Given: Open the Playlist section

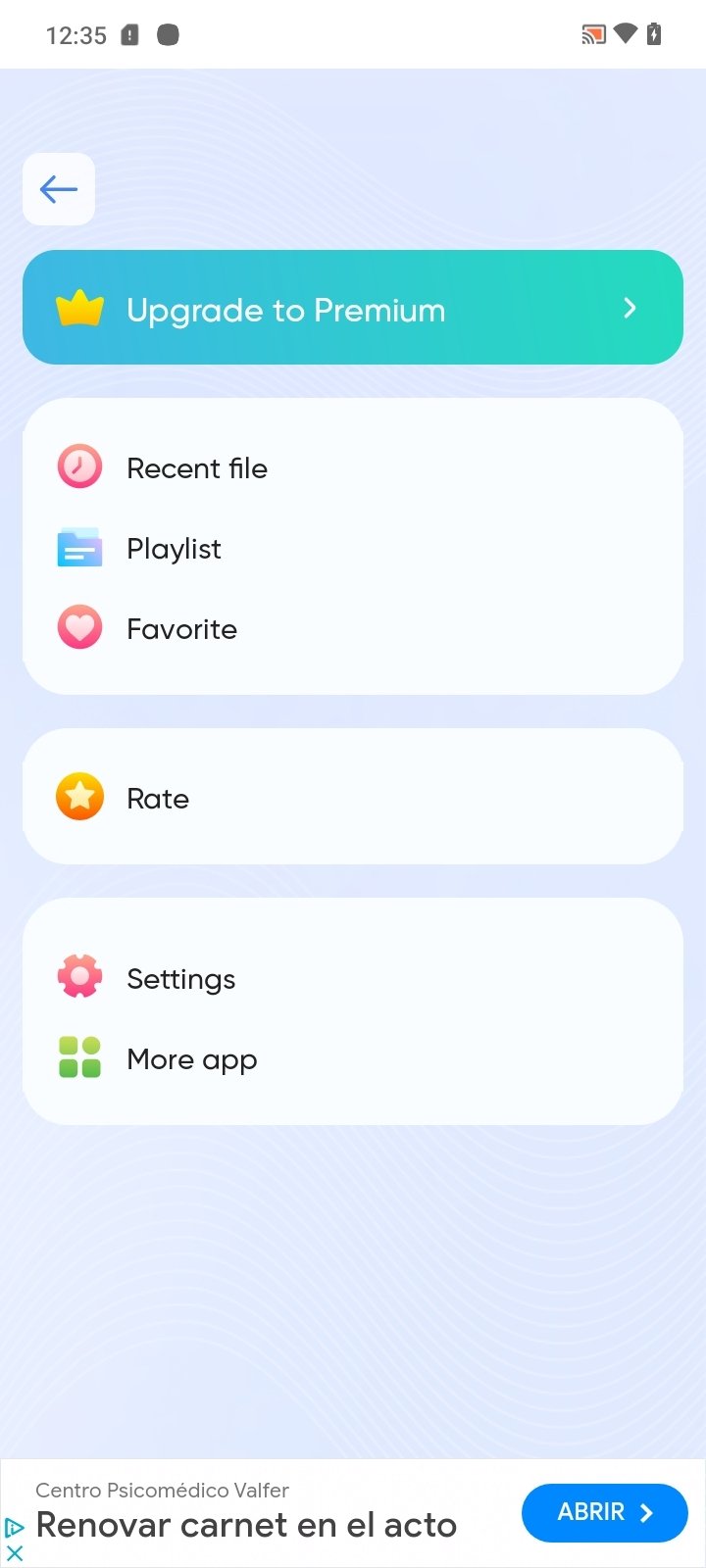Looking at the screenshot, I should click(353, 548).
